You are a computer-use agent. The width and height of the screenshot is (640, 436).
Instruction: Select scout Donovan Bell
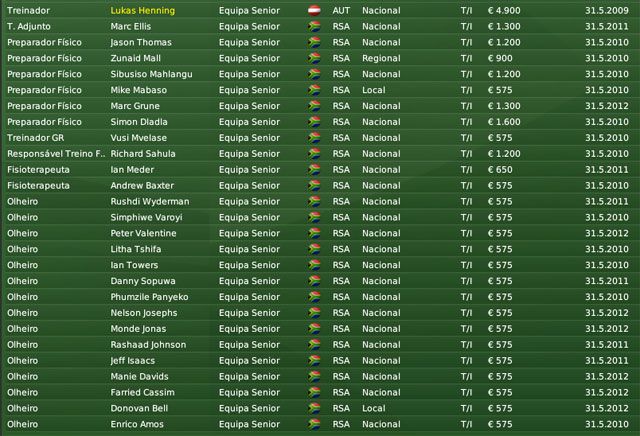[x=140, y=409]
